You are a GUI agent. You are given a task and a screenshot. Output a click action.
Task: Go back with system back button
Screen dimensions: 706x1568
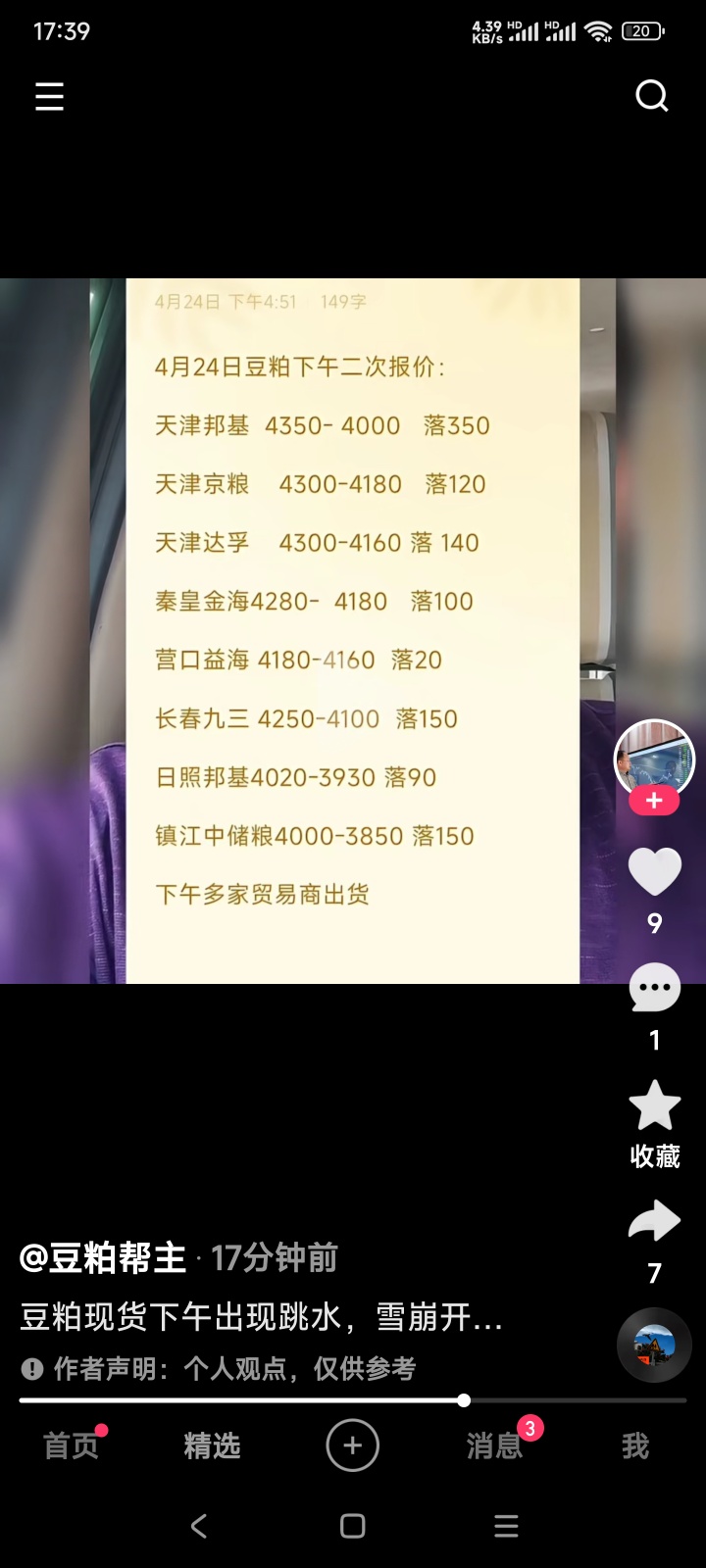(x=199, y=1526)
